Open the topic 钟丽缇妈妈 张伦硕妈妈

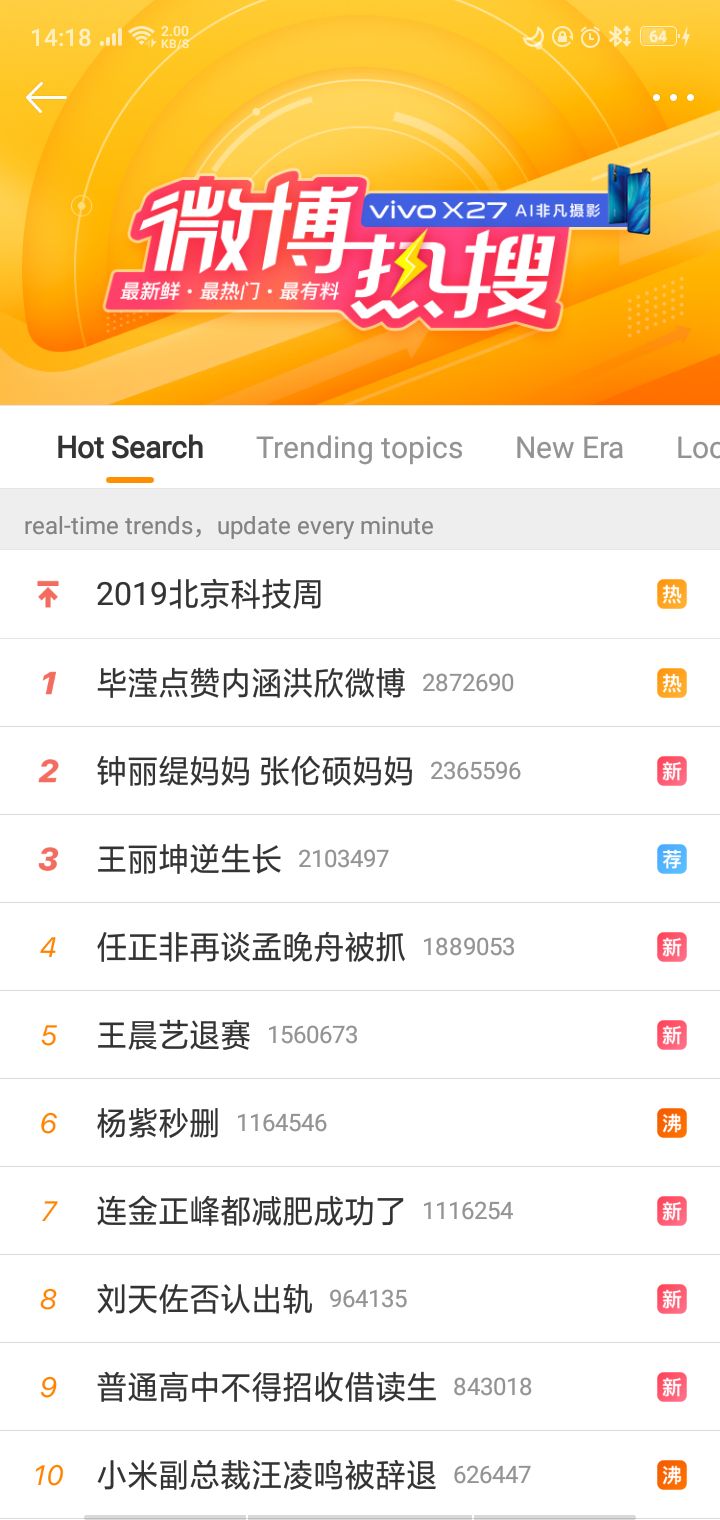pyautogui.click(x=255, y=771)
